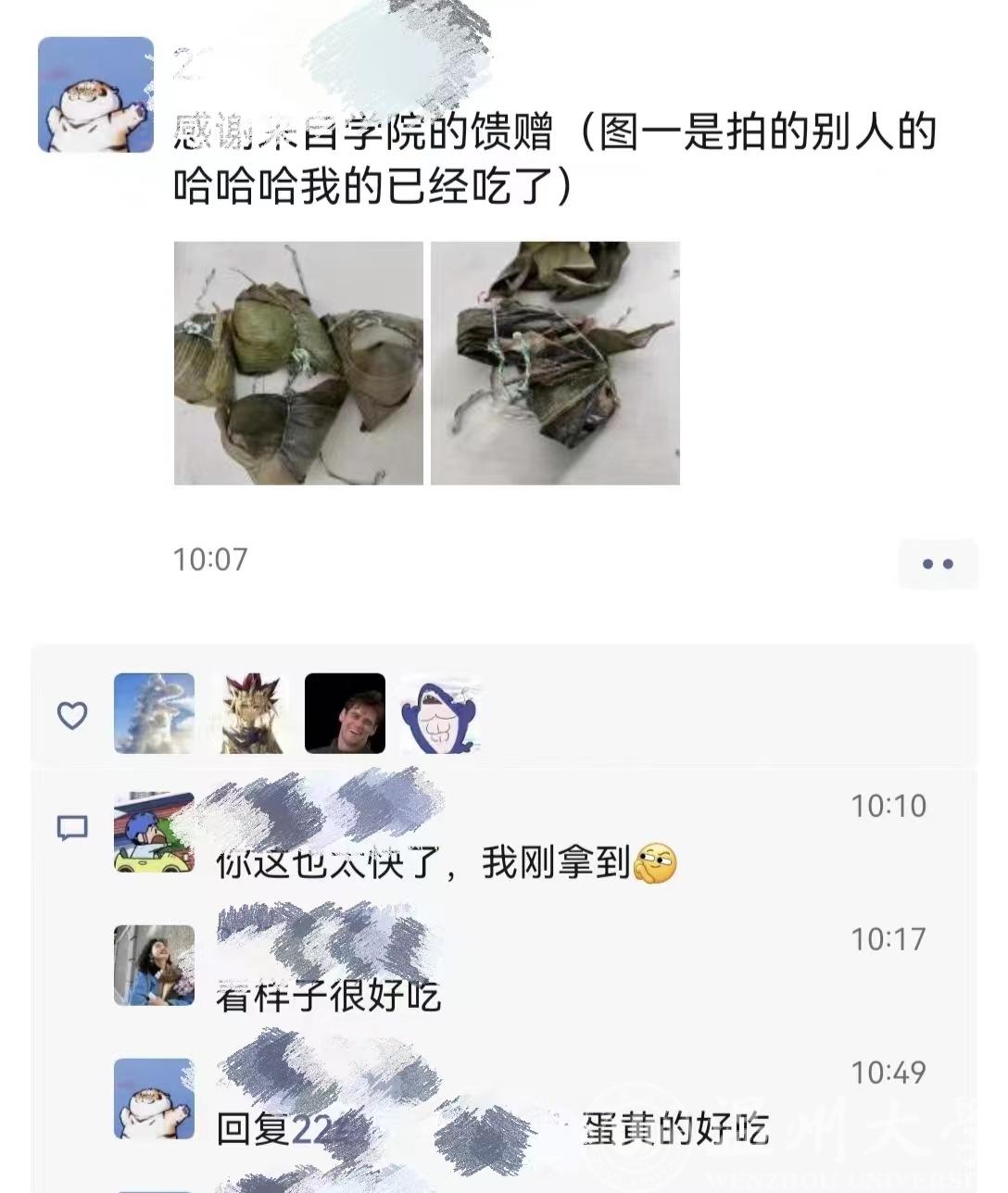Reply to the 10:49 comment 蛋黄的好吃
1008x1193 pixels.
point(676,1129)
